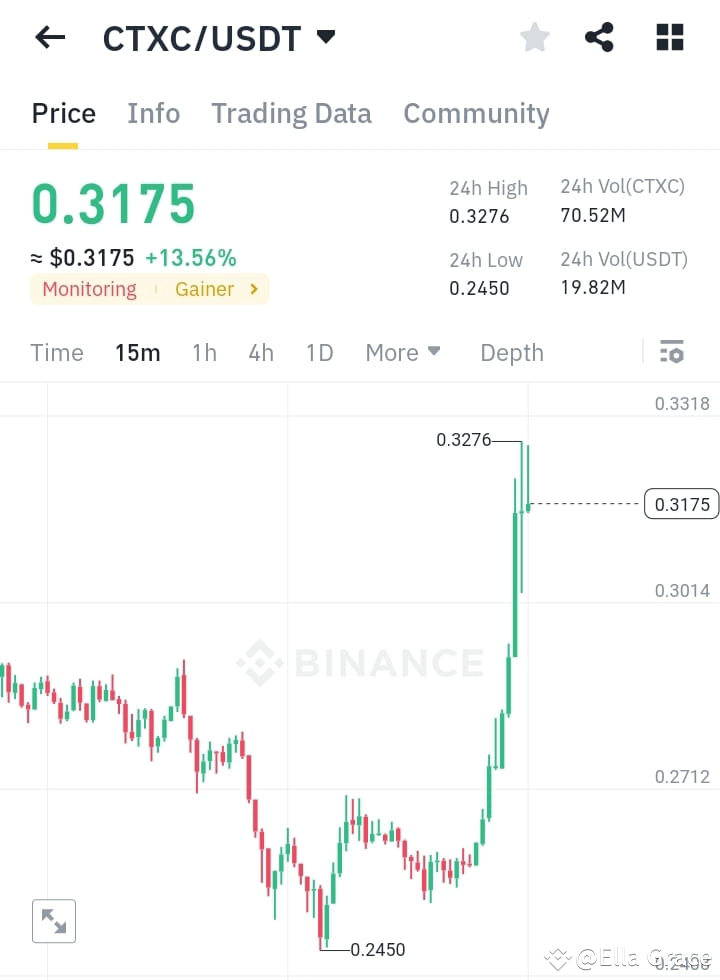This screenshot has height=980, width=720.
Task: Click the Monitoring label
Action: [x=89, y=289]
